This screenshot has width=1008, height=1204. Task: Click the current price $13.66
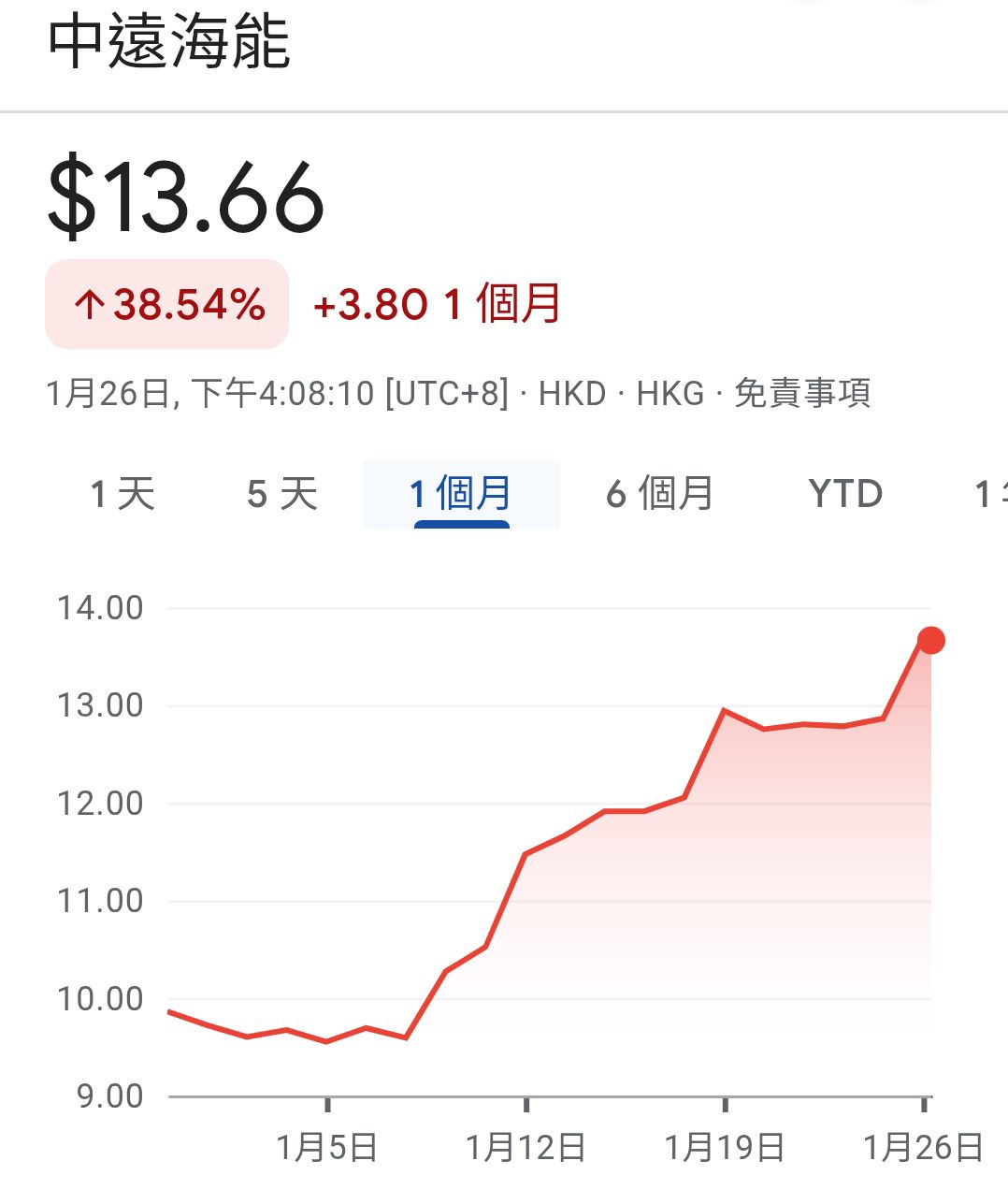[x=185, y=195]
